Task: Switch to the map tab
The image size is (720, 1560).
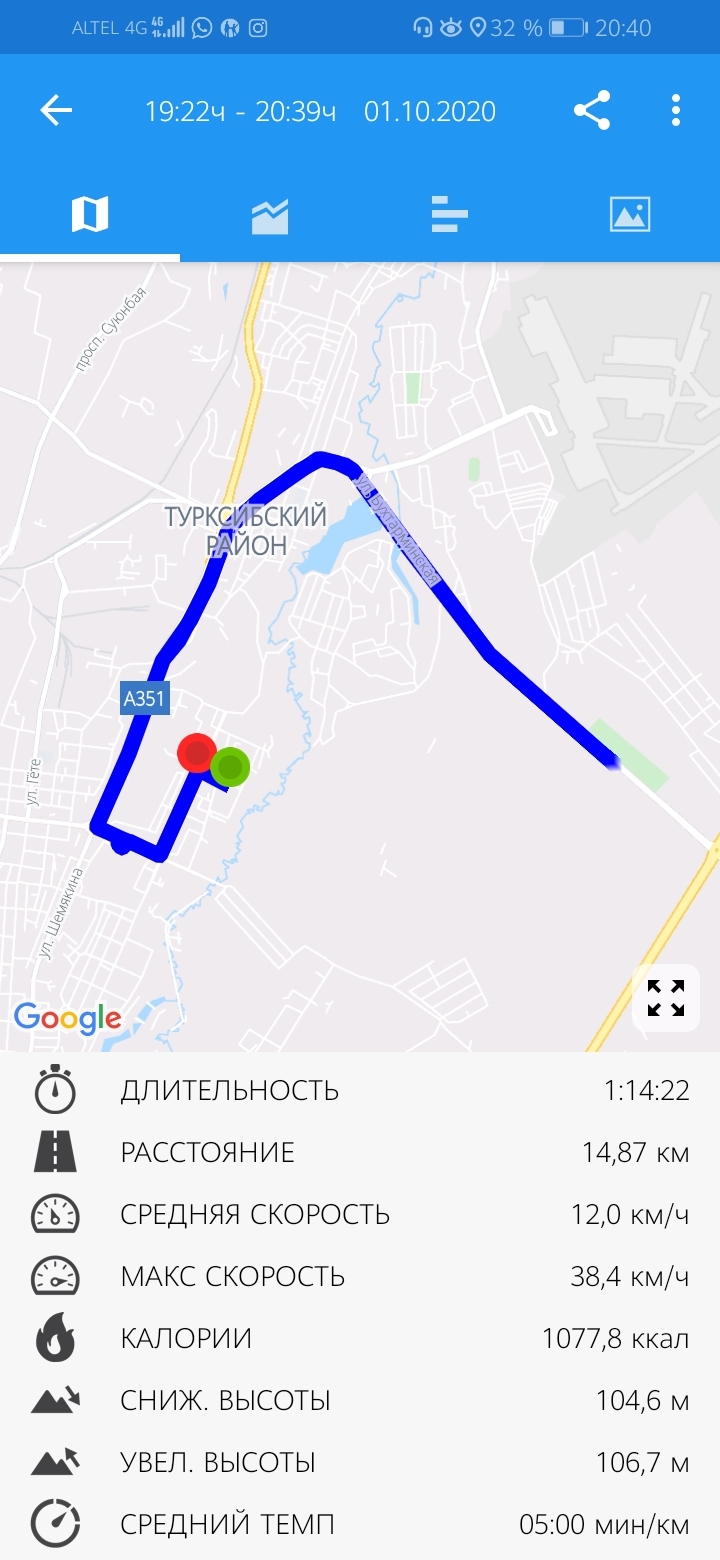Action: pos(90,214)
